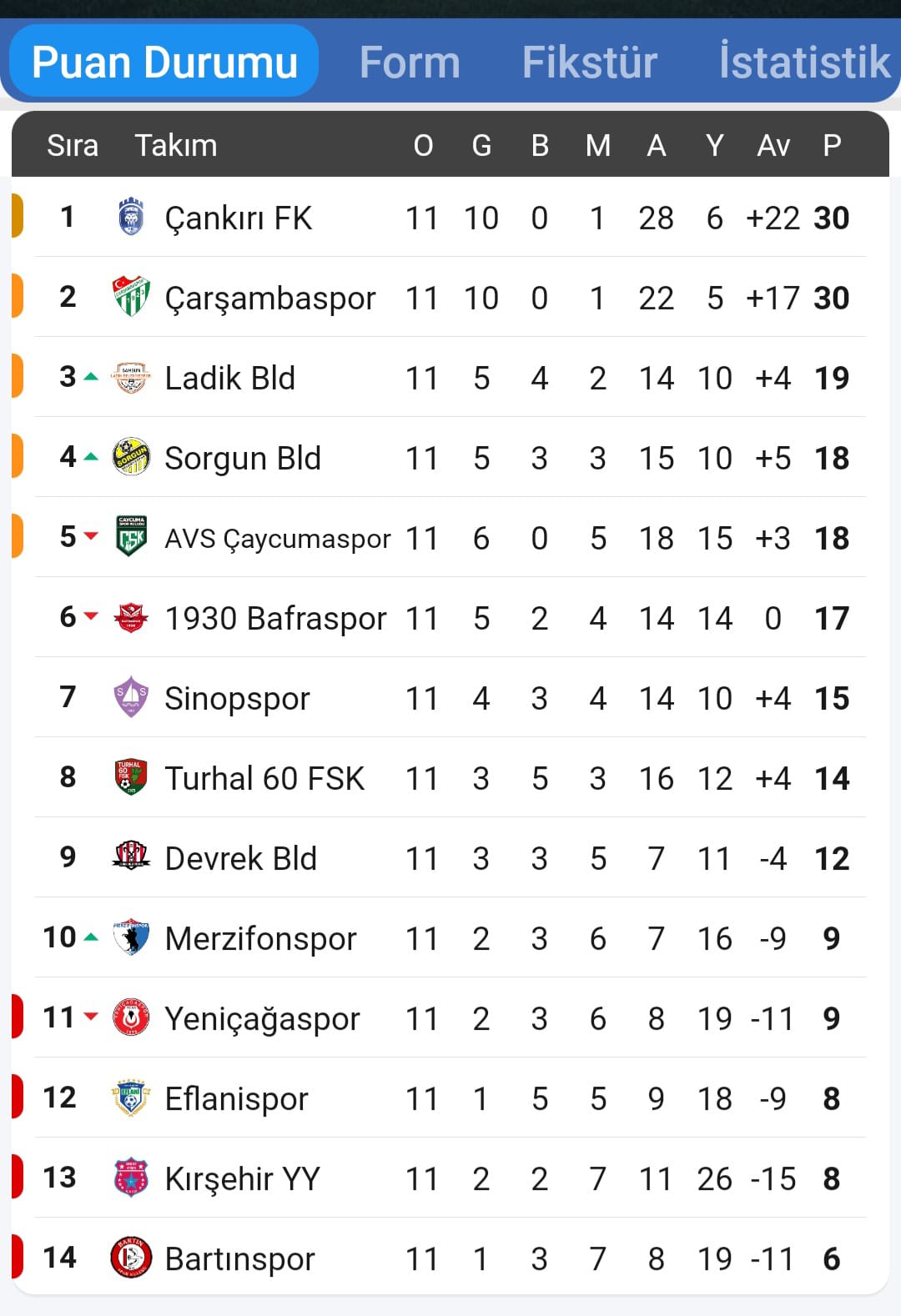Go to the İstatistik tab
Viewport: 901px width, 1316px height.
click(803, 63)
